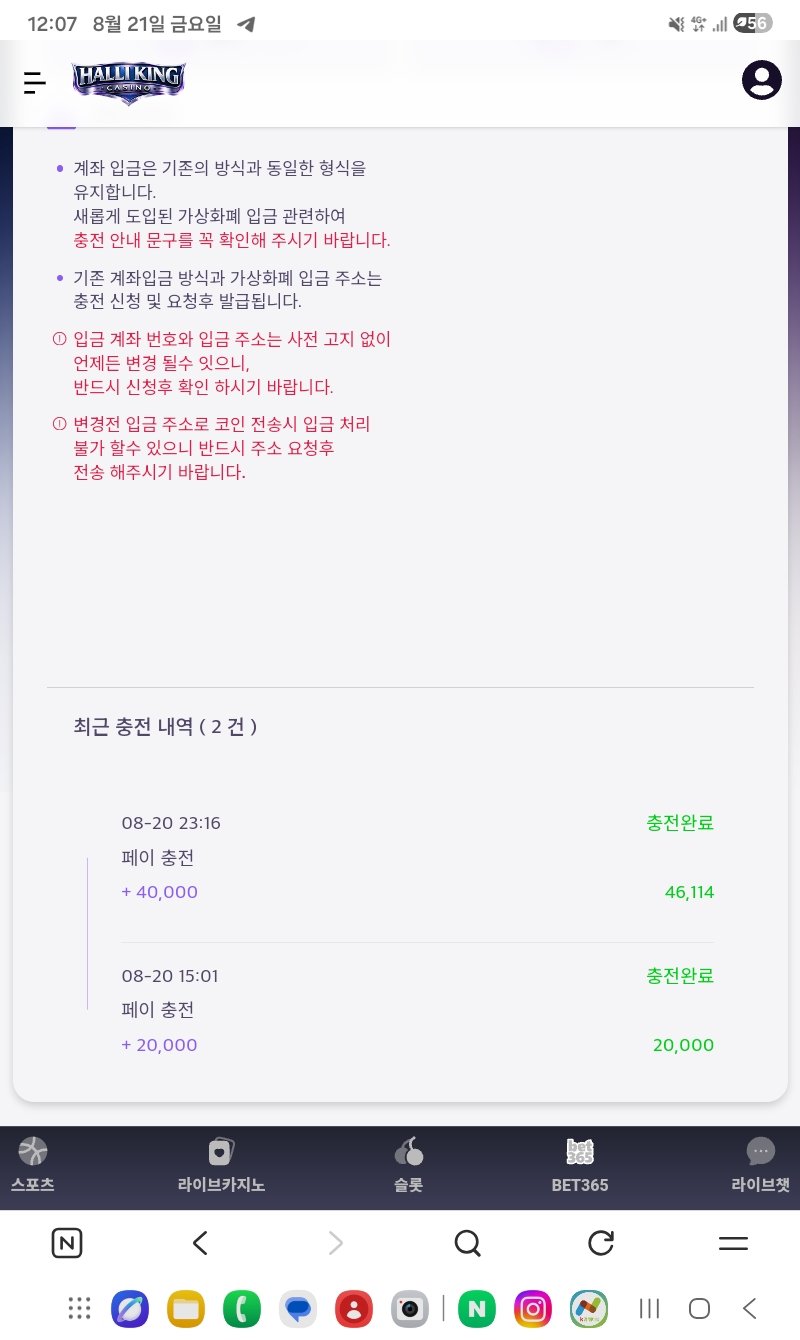Switch to 라이브카지노 tab
Image resolution: width=800 pixels, height=1340 pixels.
pos(221,1167)
